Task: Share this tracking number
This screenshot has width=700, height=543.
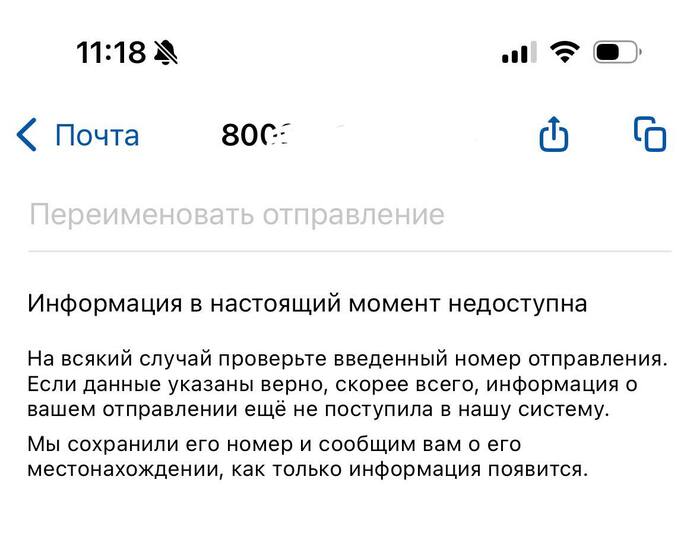Action: point(553,134)
